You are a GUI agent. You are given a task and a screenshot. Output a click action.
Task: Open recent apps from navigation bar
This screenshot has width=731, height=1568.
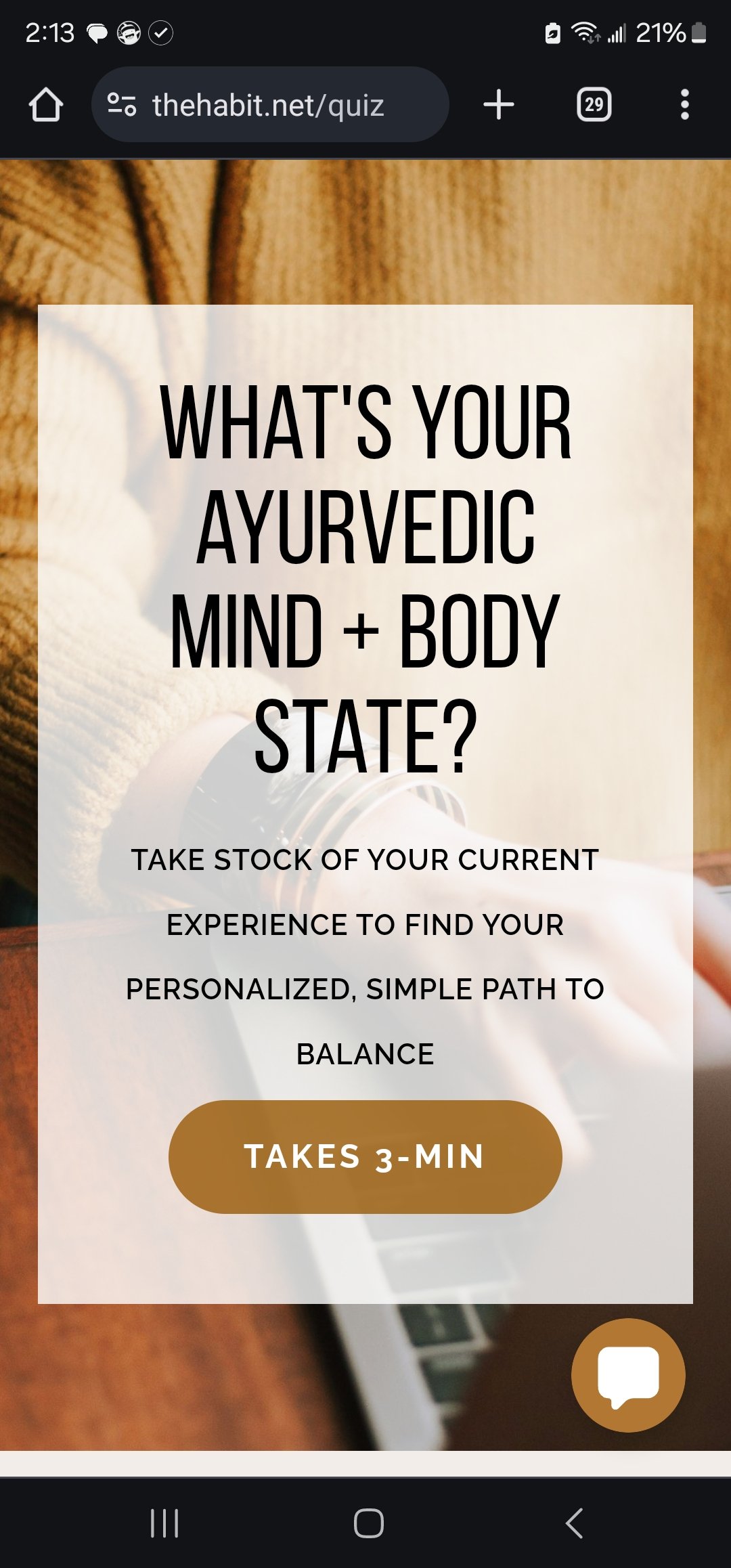point(164,1523)
